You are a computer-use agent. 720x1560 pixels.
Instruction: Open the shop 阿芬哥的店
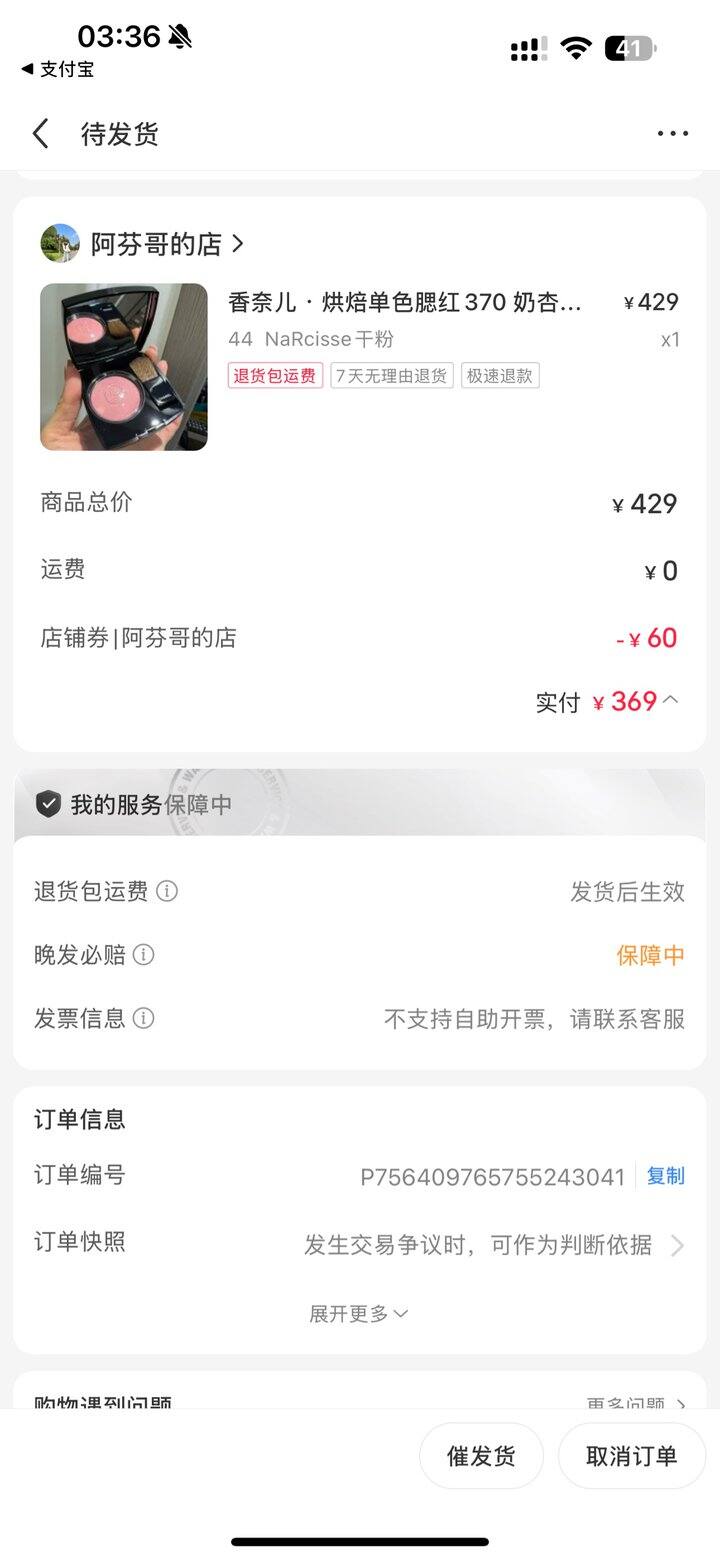[x=142, y=243]
